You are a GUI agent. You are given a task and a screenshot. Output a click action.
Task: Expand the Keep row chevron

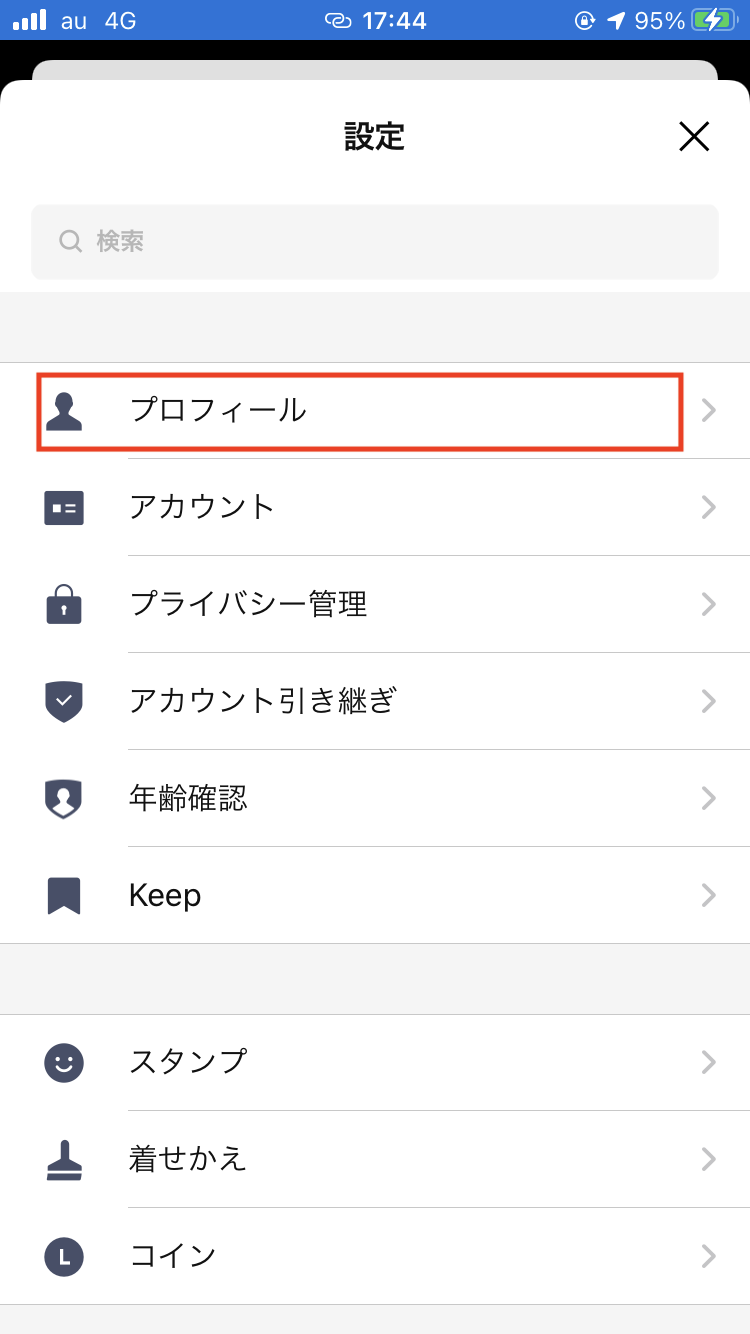709,895
